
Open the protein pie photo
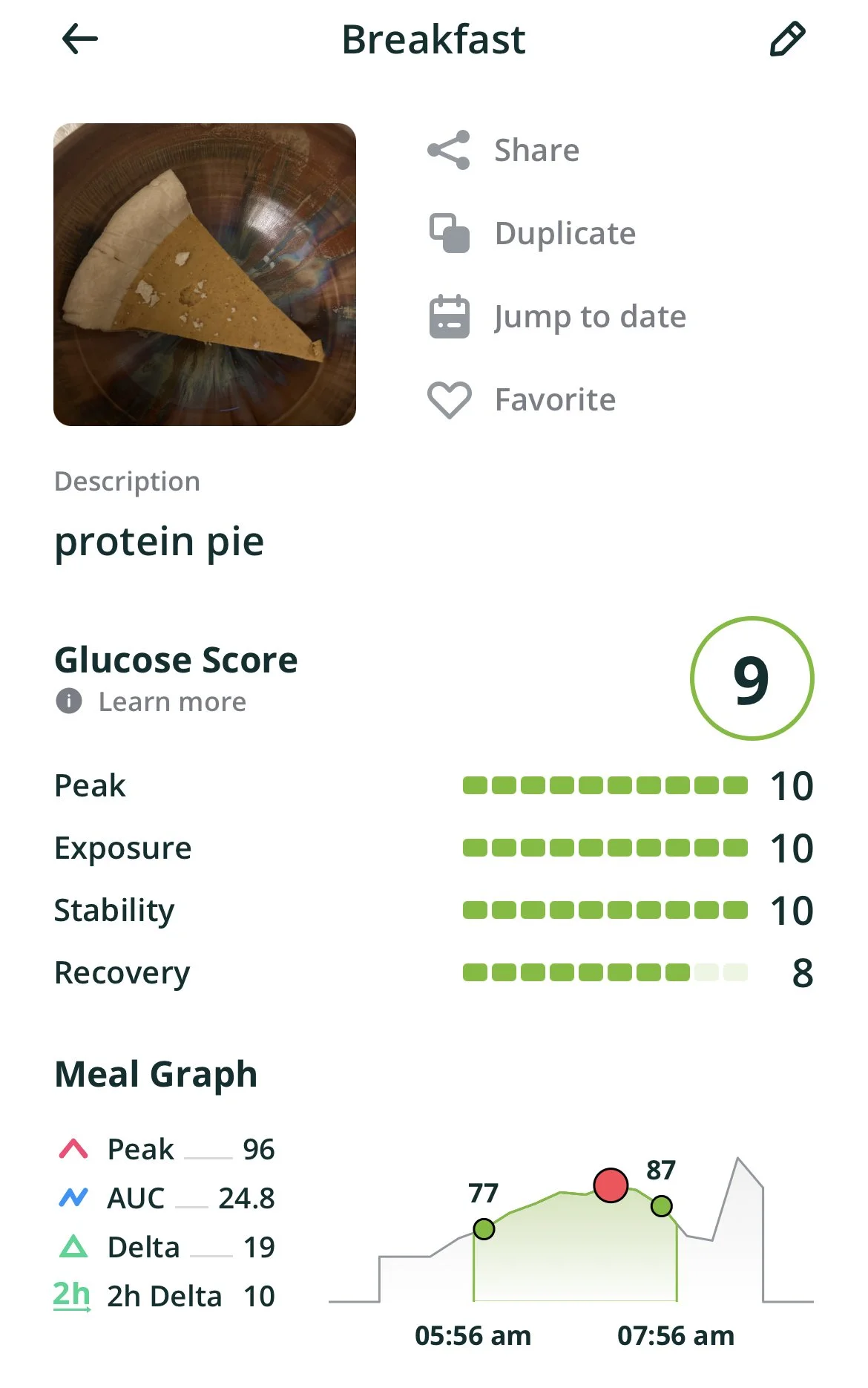(205, 275)
